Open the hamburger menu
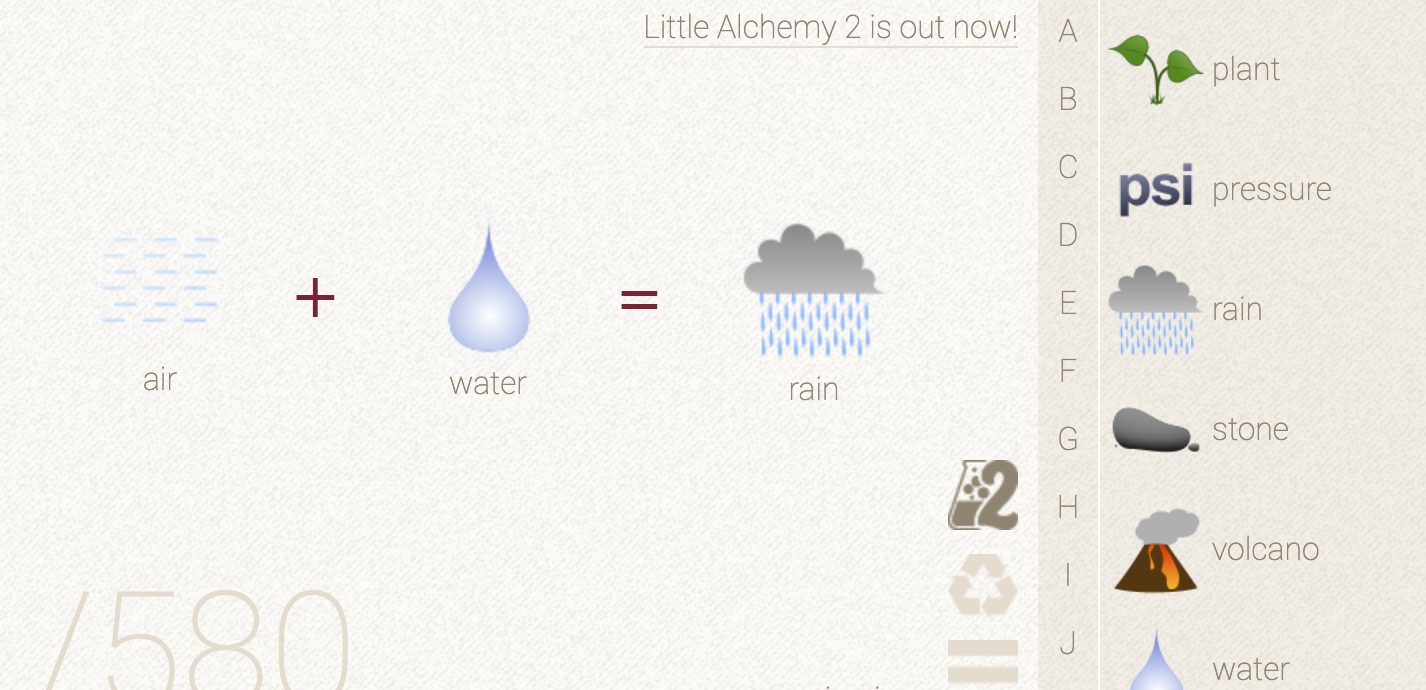This screenshot has width=1426, height=690. [983, 662]
